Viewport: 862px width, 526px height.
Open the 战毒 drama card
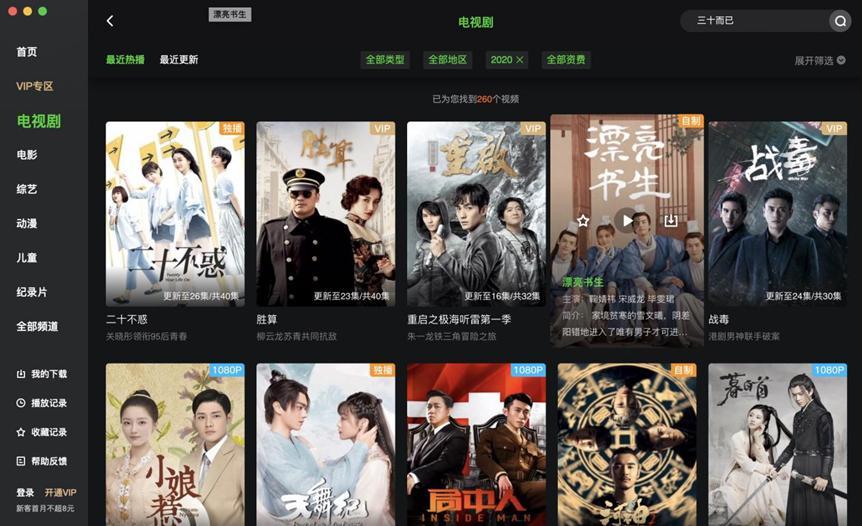(x=777, y=214)
